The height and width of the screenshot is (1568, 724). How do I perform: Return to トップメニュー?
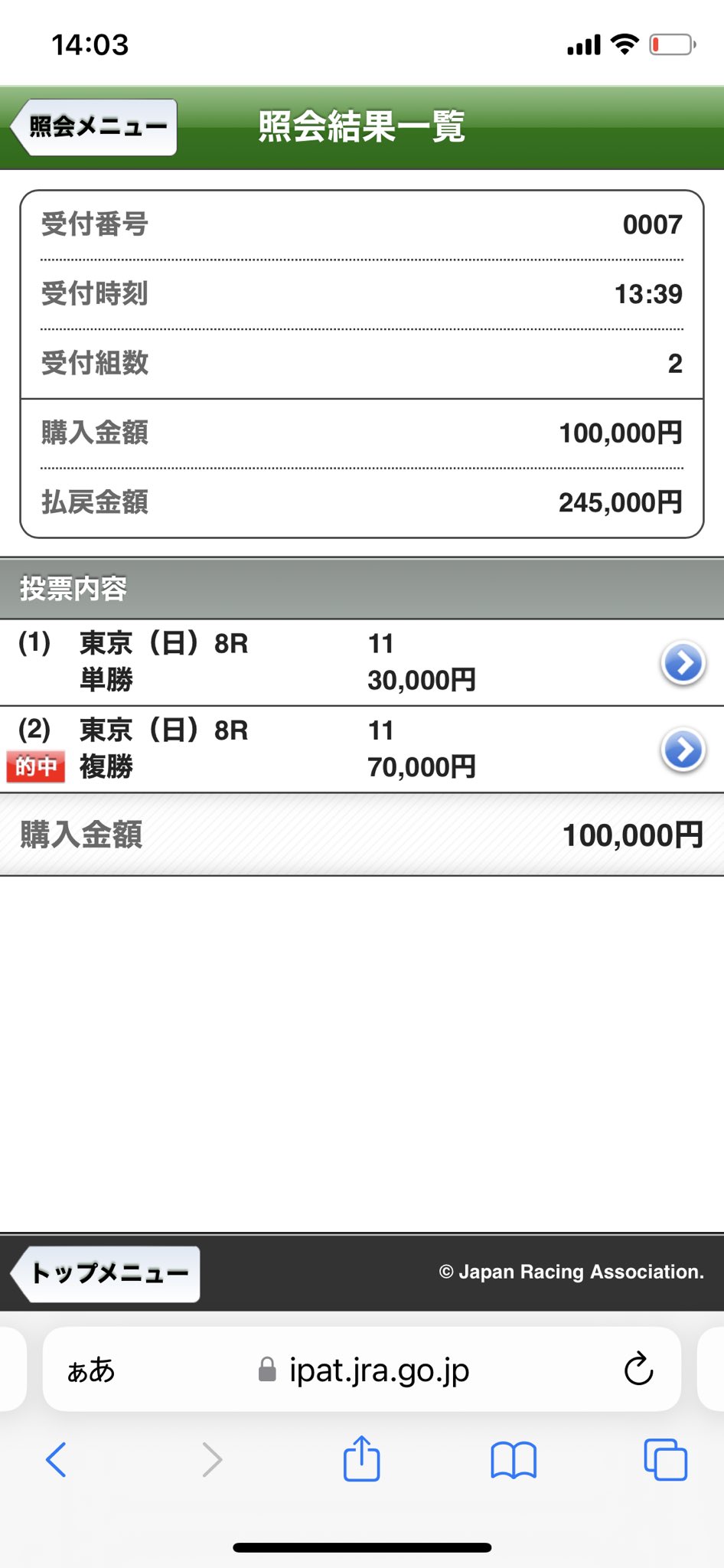[x=107, y=1273]
